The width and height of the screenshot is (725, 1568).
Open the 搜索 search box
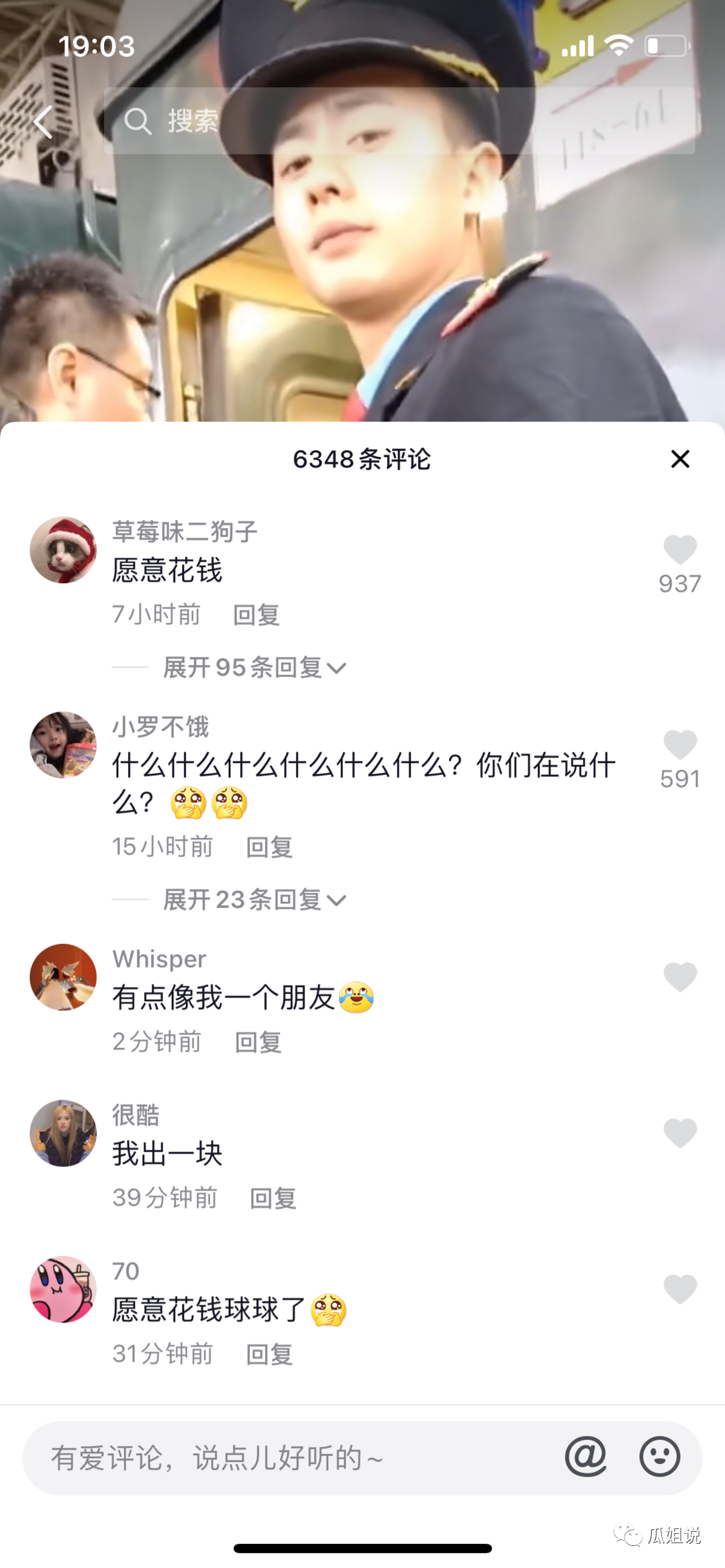(399, 121)
